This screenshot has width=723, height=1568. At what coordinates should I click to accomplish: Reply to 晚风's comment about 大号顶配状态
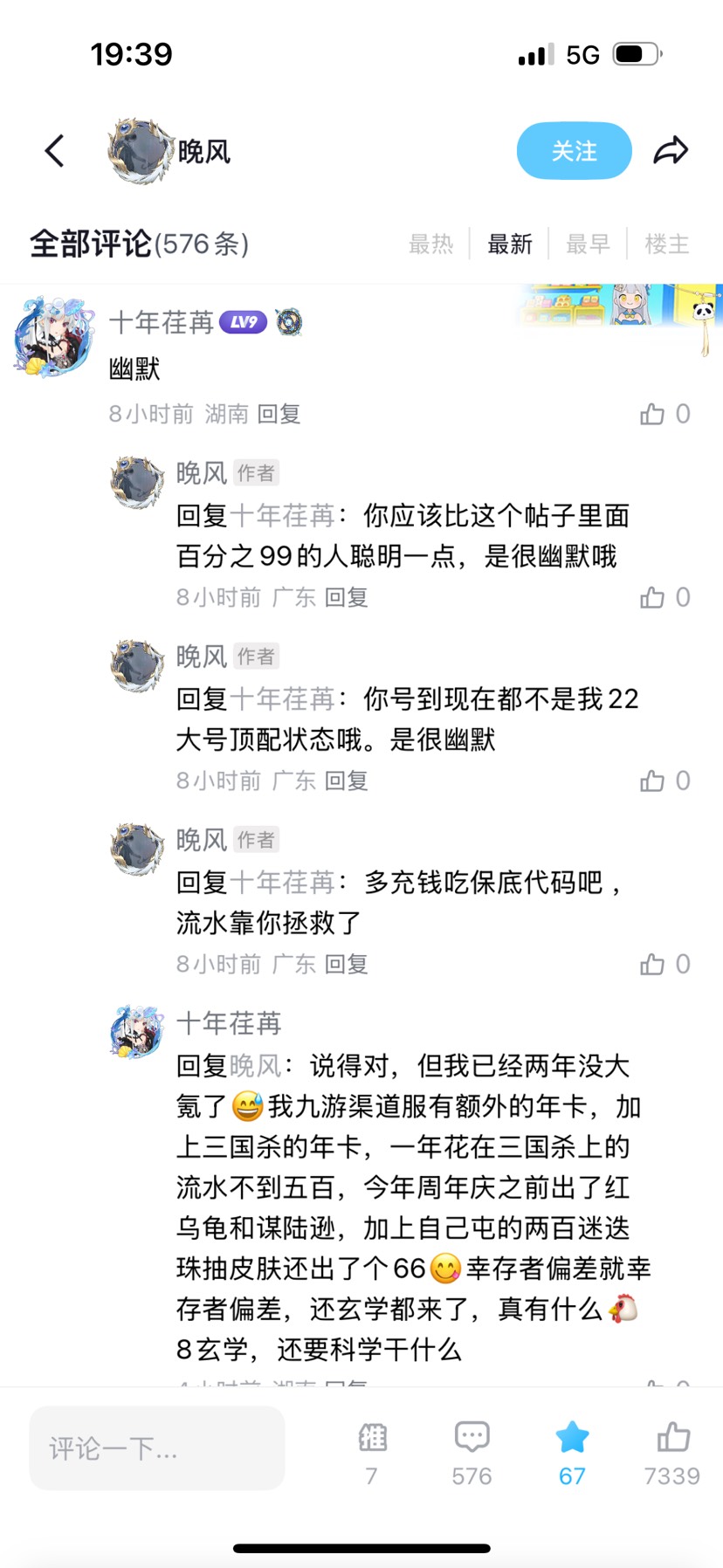(x=346, y=781)
